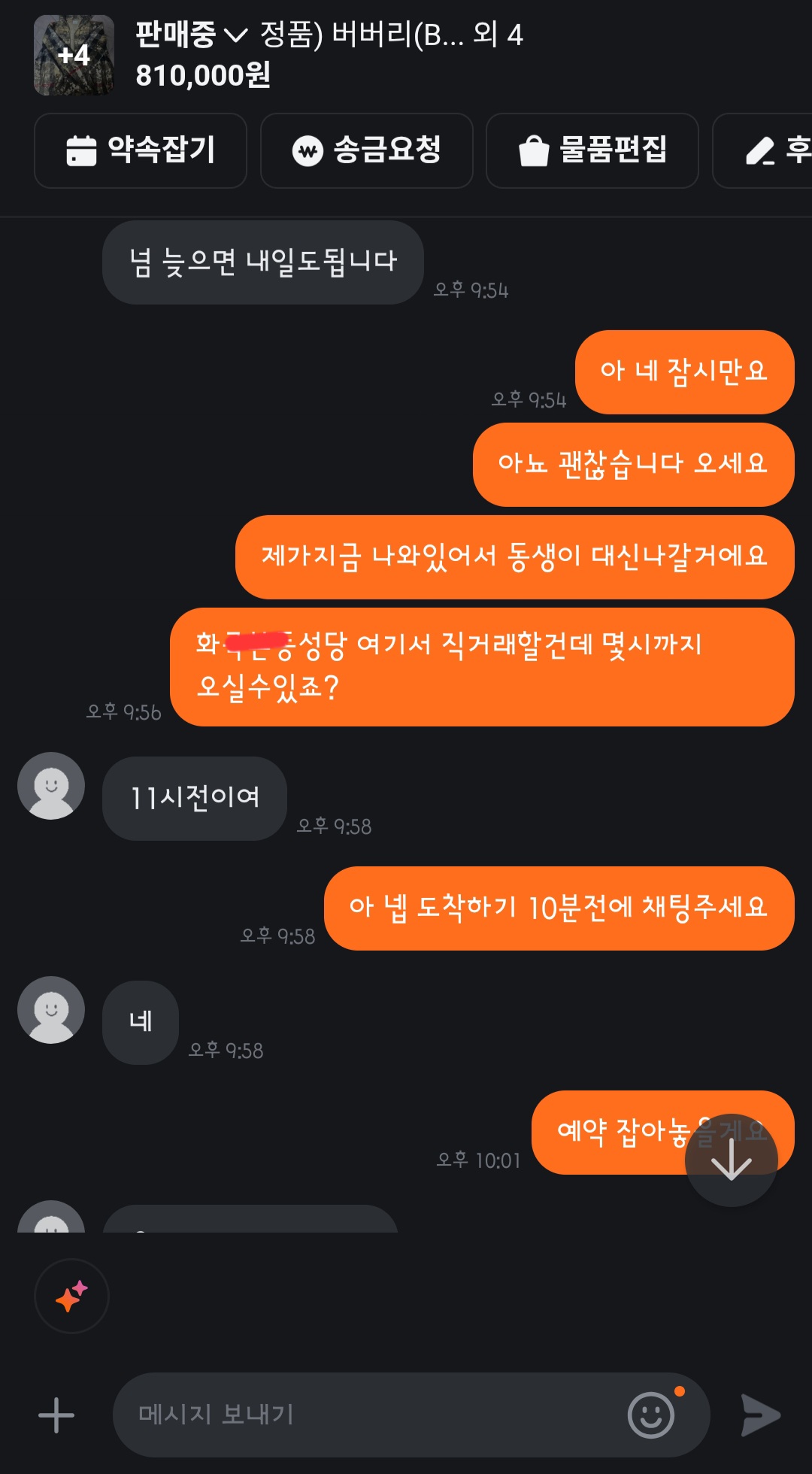
Task: Request payment with 송금요청
Action: [367, 150]
